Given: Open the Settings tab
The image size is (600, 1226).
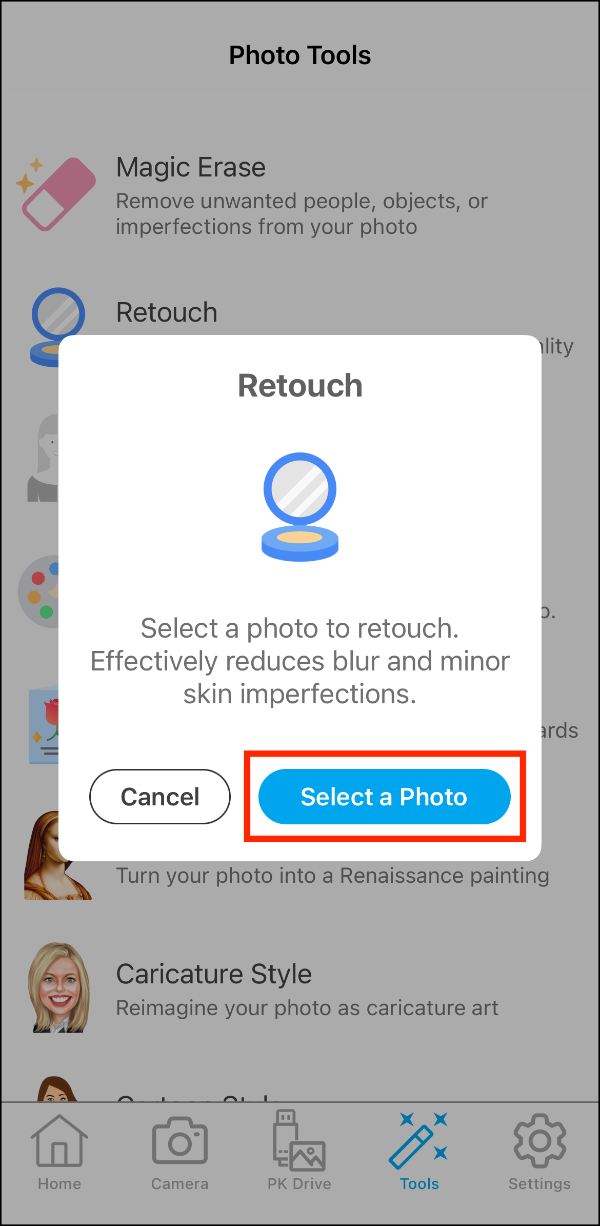Looking at the screenshot, I should click(x=539, y=1152).
